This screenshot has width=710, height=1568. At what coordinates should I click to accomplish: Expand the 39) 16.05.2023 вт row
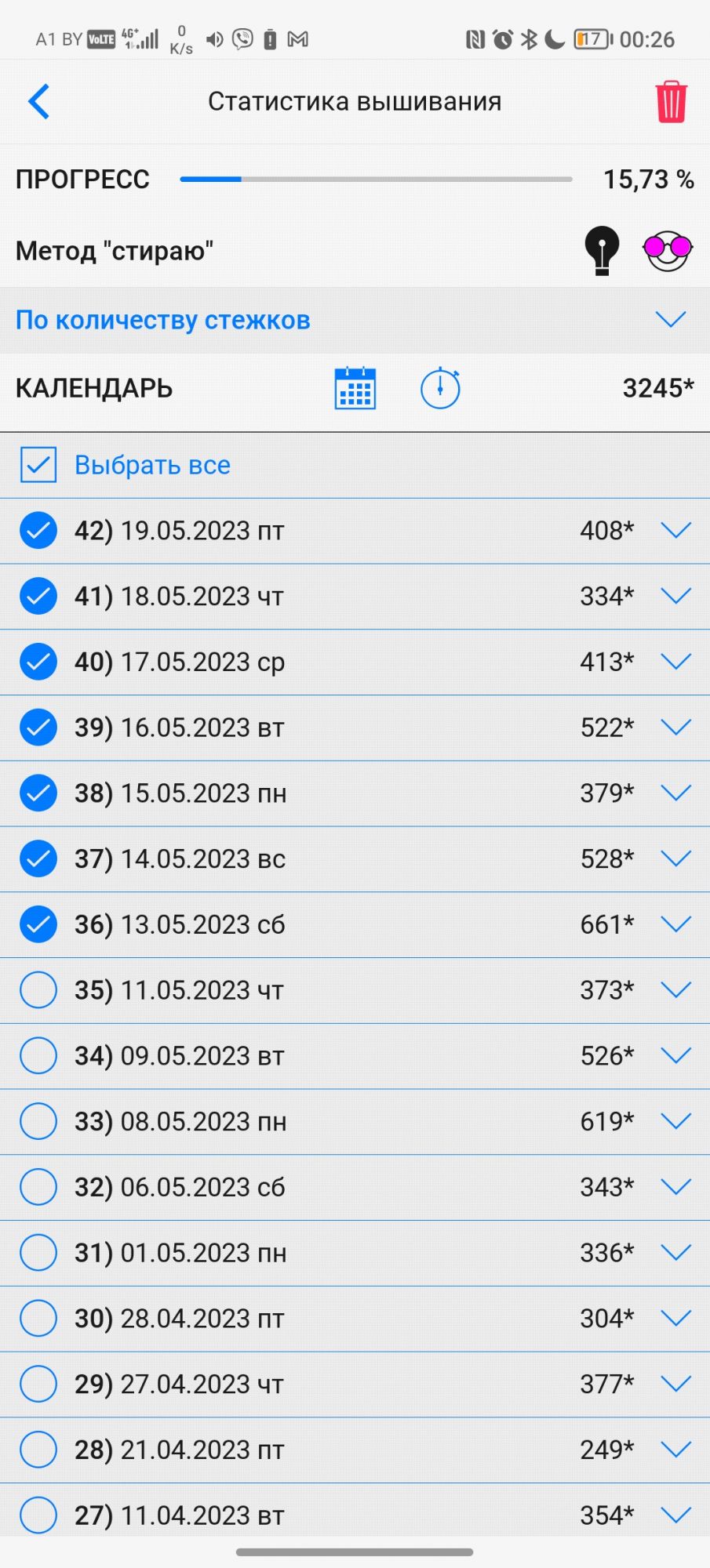tap(675, 728)
